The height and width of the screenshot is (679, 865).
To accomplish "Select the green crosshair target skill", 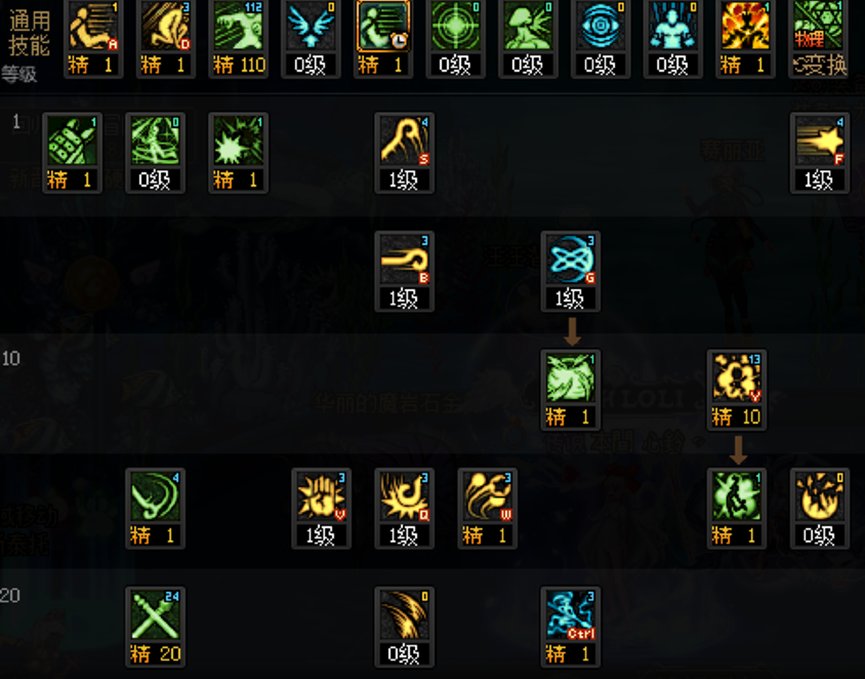I will 455,27.
